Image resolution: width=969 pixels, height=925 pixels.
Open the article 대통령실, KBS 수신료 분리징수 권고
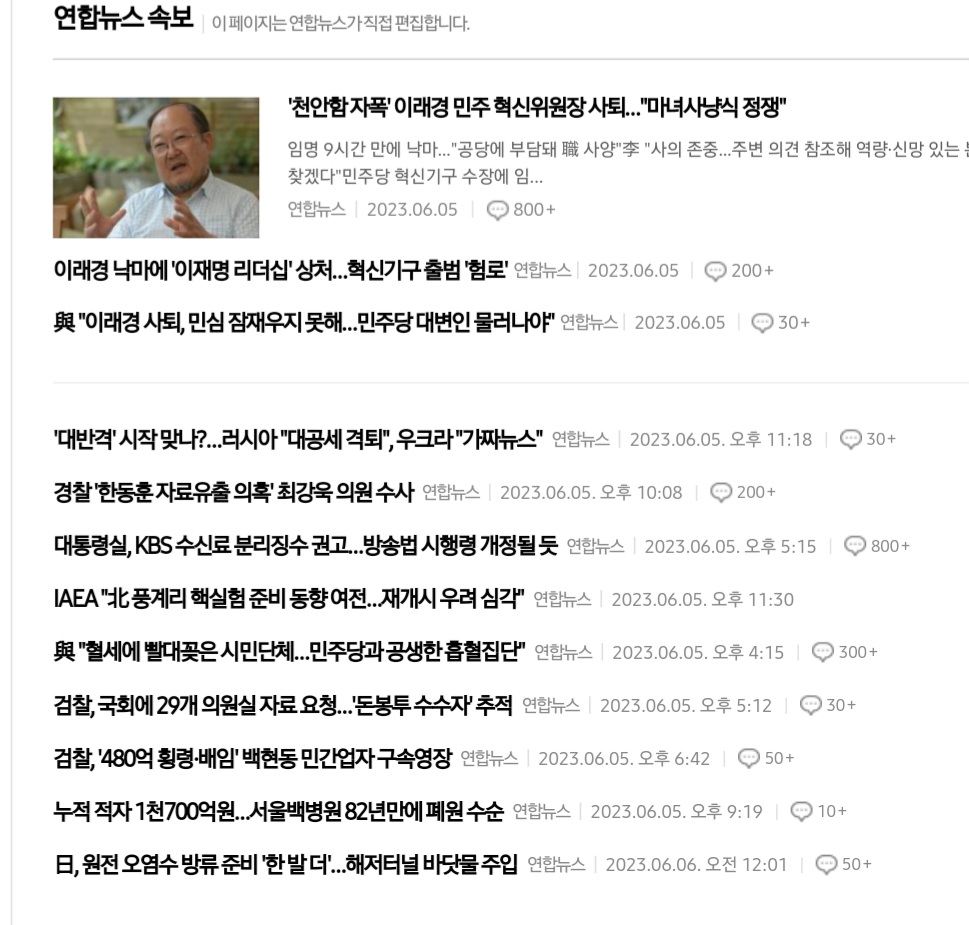304,546
